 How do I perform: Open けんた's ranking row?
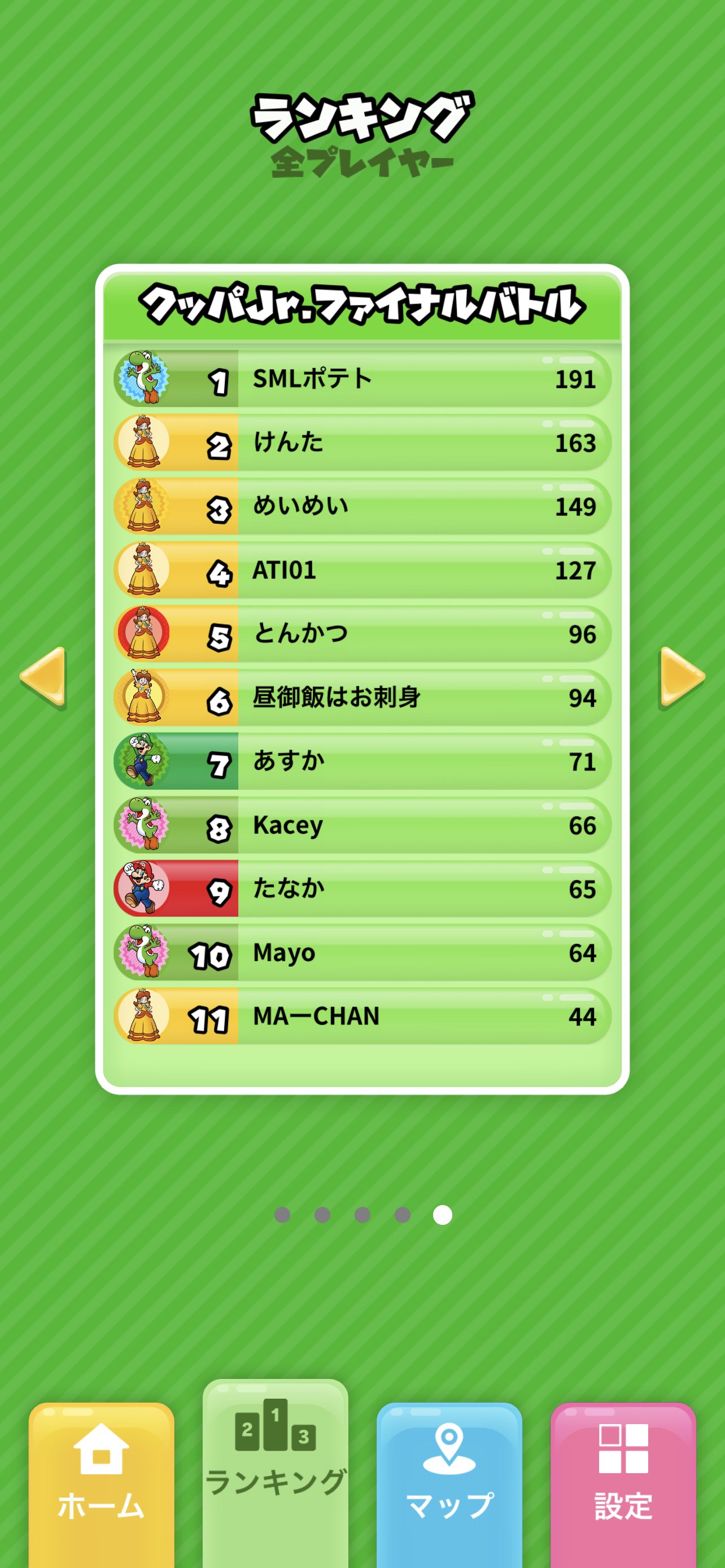tap(362, 443)
